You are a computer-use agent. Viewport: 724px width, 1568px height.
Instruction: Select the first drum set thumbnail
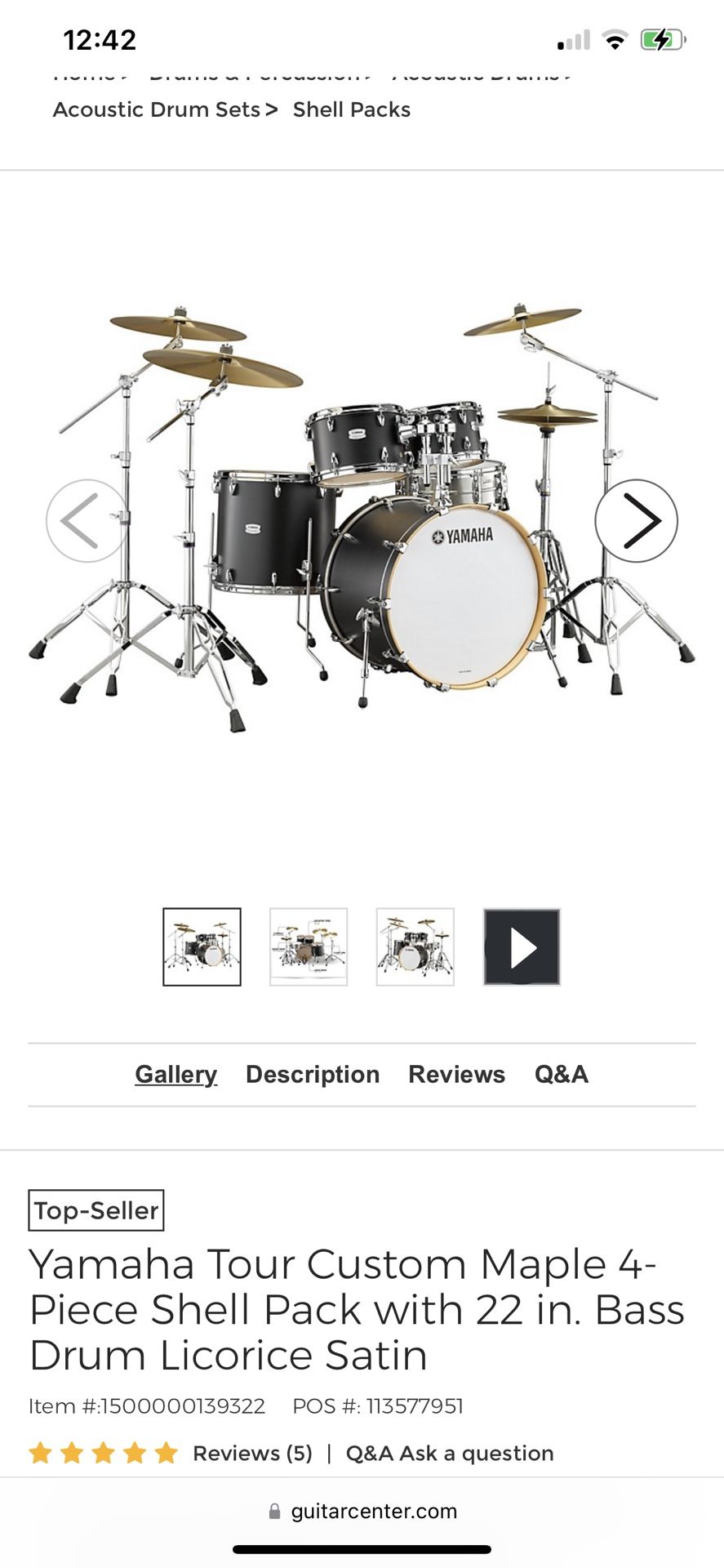pos(202,947)
